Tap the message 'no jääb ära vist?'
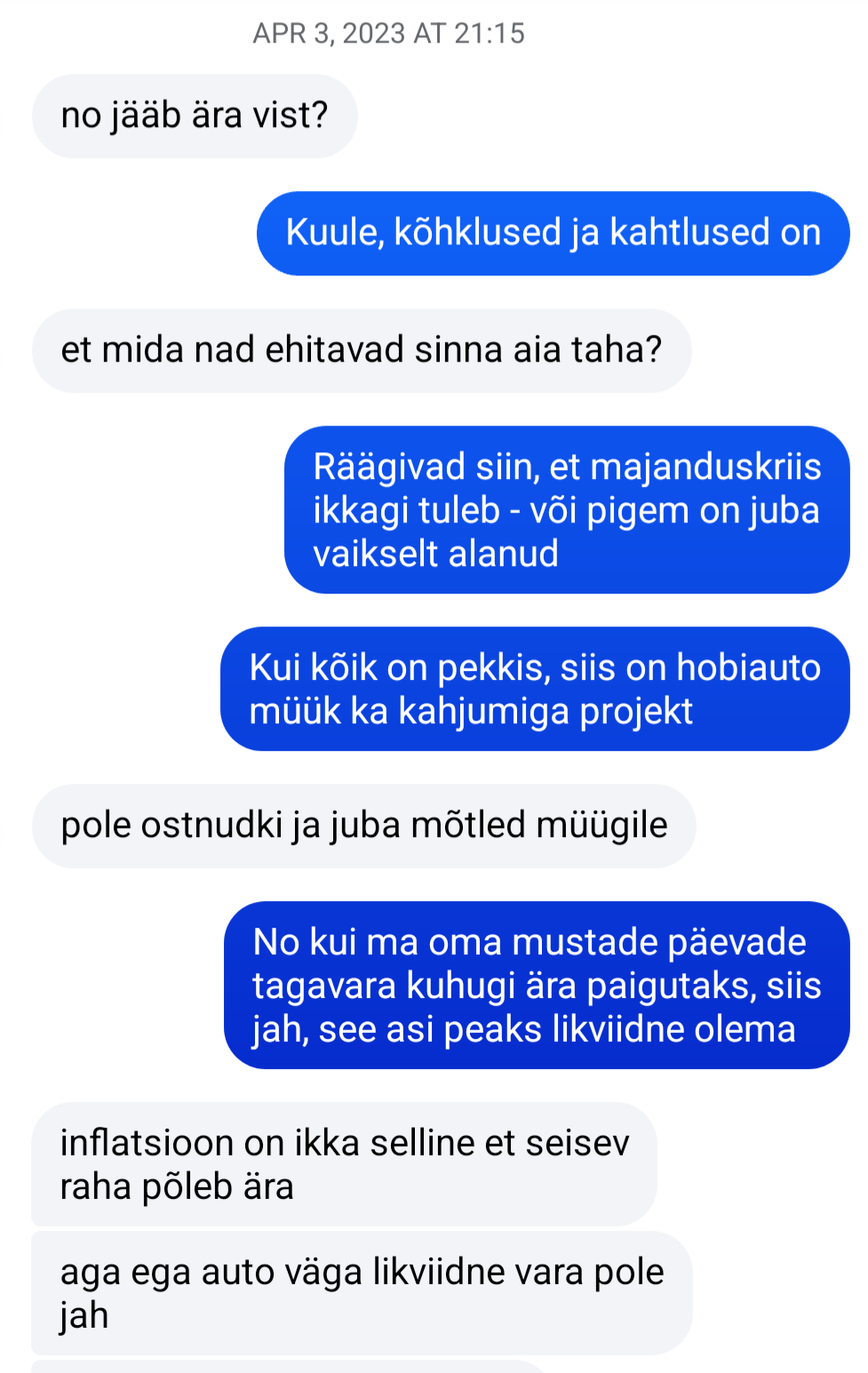Screen dimensions: 868x1373 pyautogui.click(x=195, y=116)
